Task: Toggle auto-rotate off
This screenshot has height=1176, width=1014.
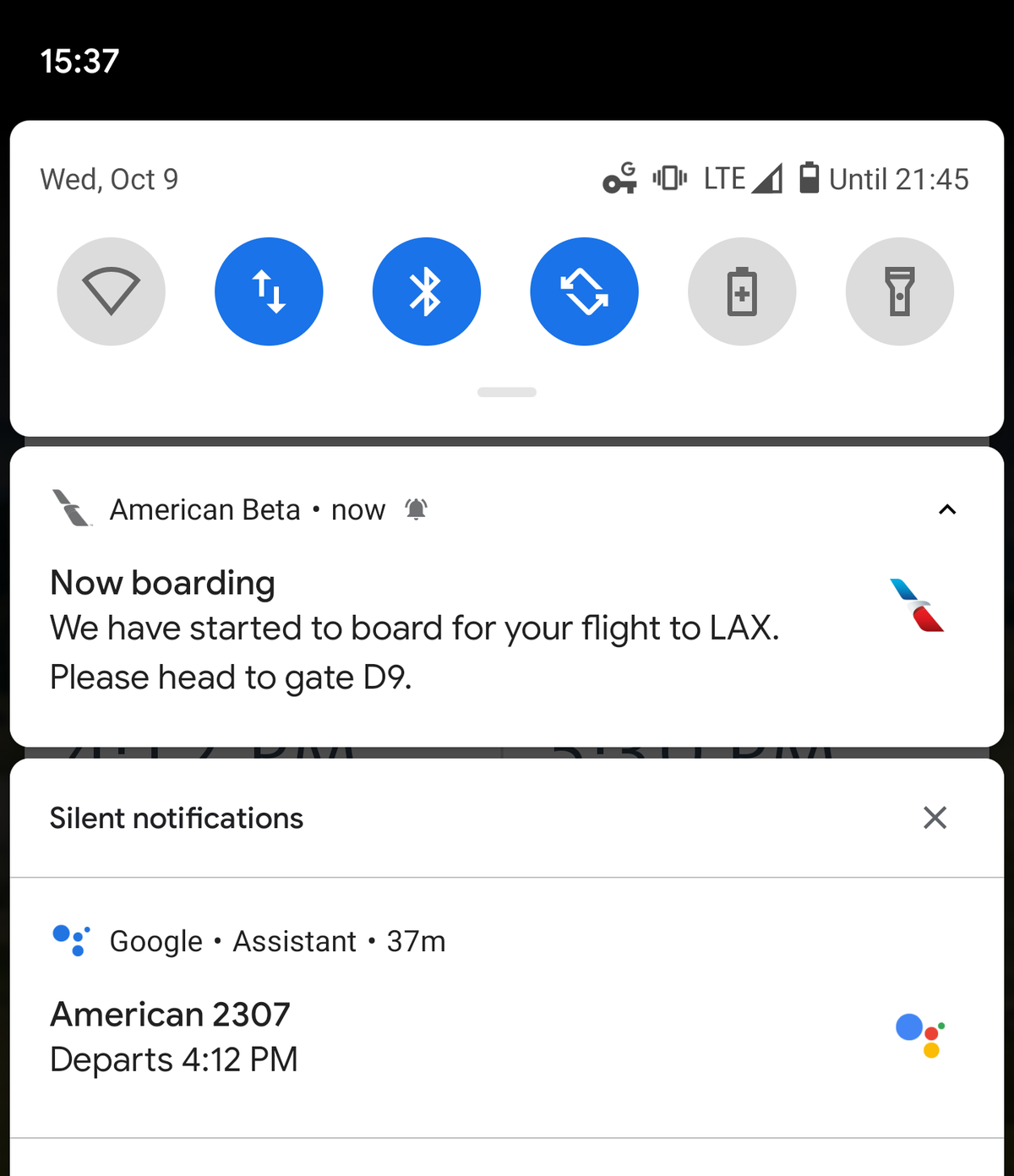Action: pyautogui.click(x=584, y=291)
